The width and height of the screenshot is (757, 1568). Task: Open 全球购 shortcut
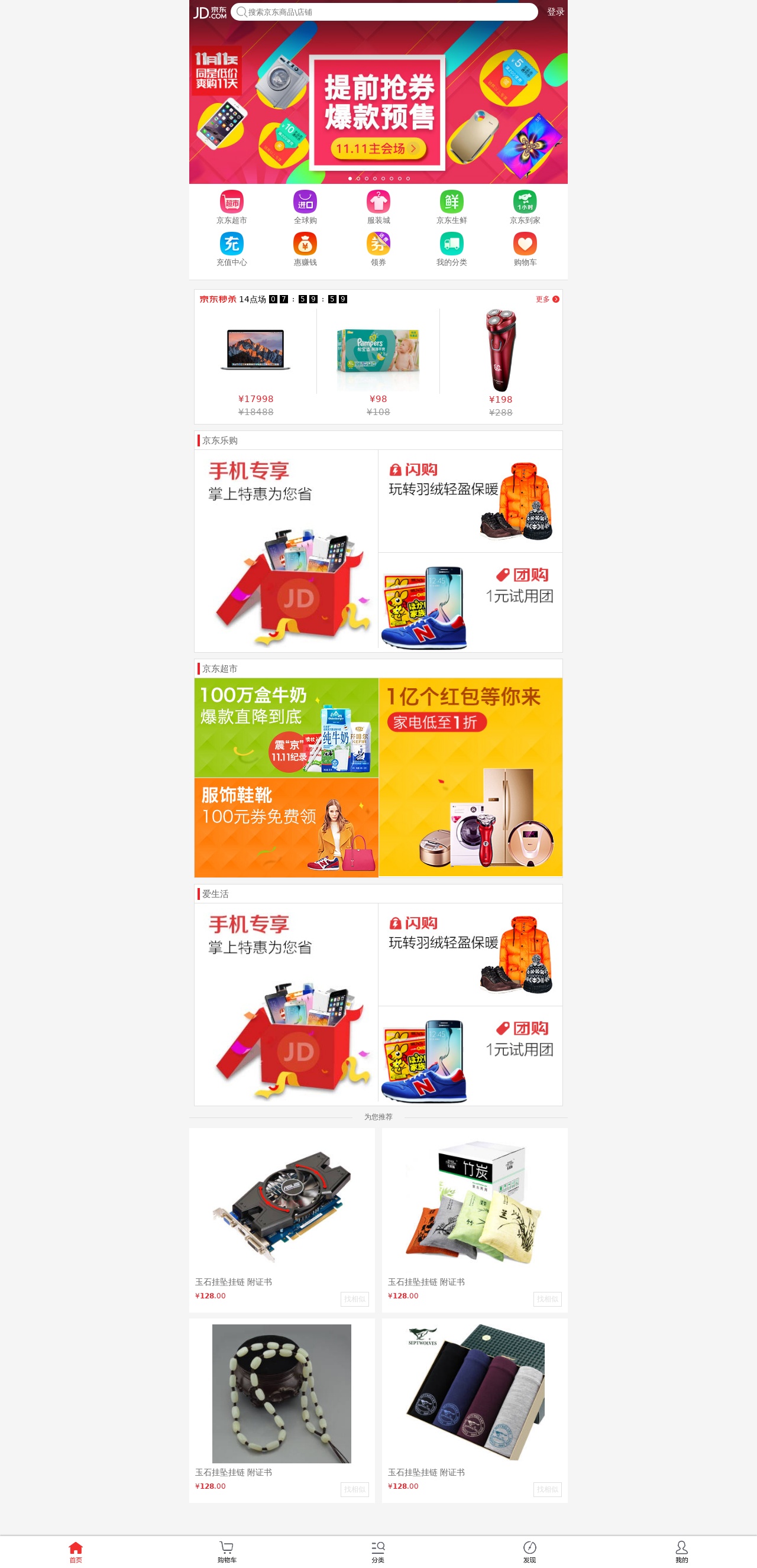(x=305, y=206)
